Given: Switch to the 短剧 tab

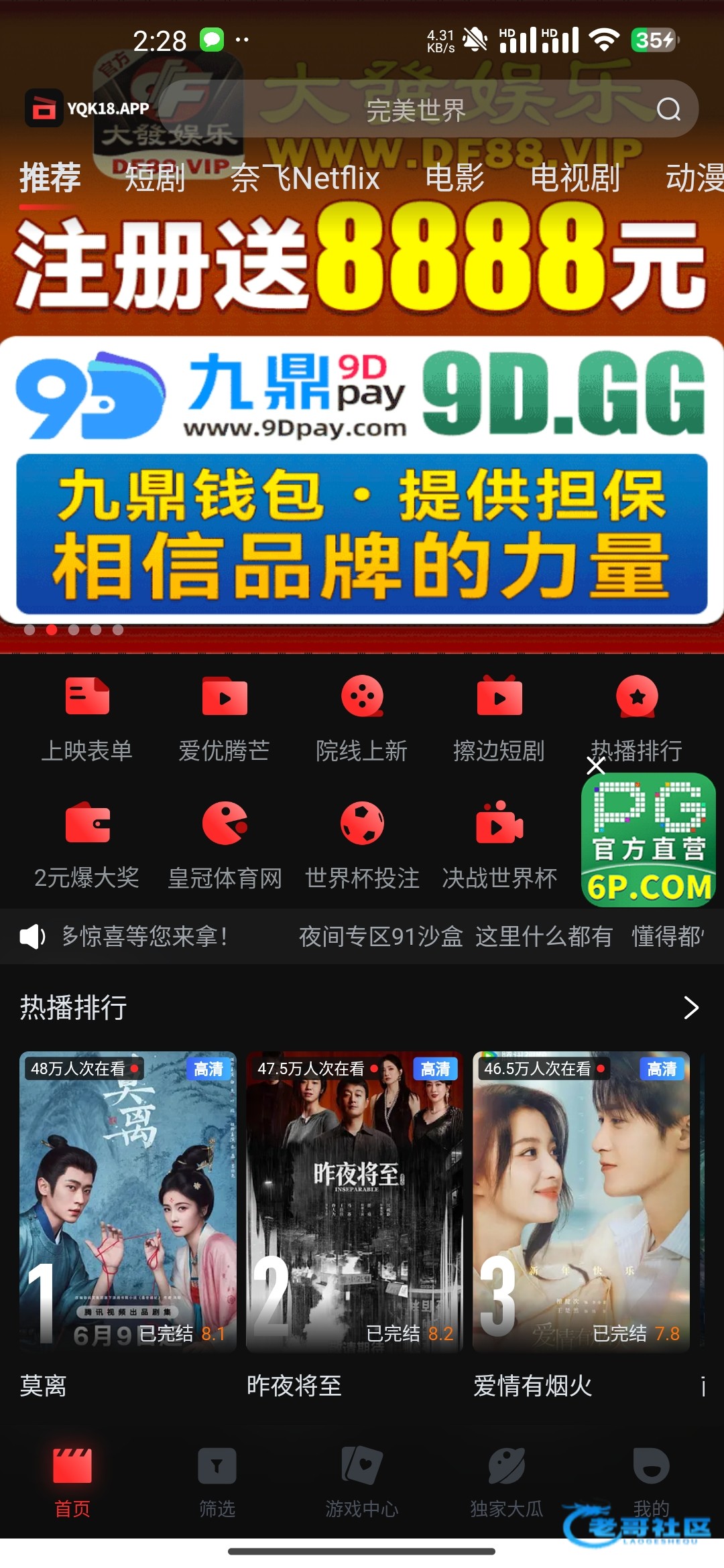Looking at the screenshot, I should (155, 178).
